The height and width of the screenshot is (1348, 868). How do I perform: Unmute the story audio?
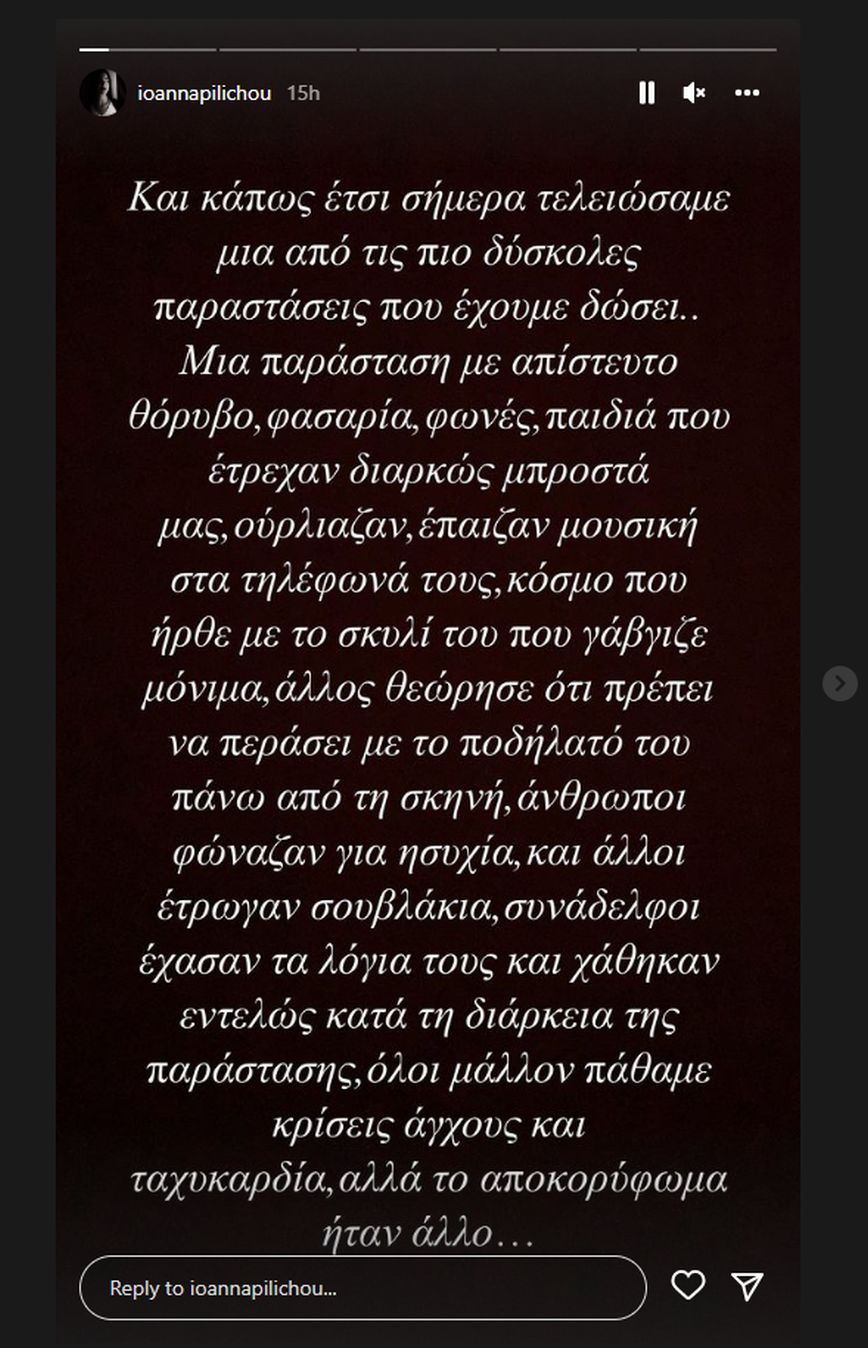coord(694,93)
